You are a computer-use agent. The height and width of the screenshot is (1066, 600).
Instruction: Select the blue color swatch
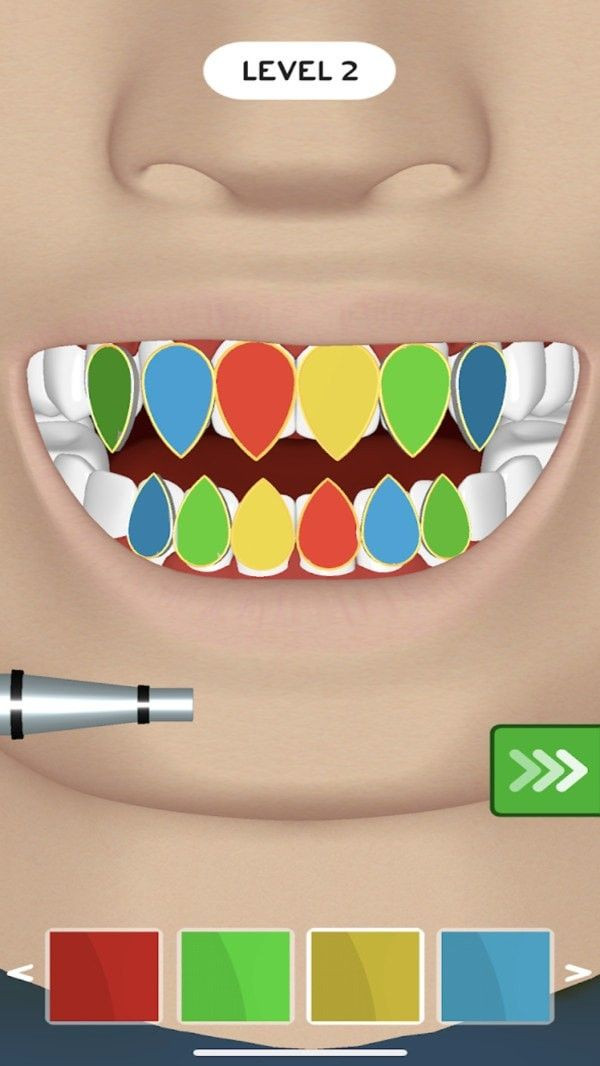(x=496, y=976)
